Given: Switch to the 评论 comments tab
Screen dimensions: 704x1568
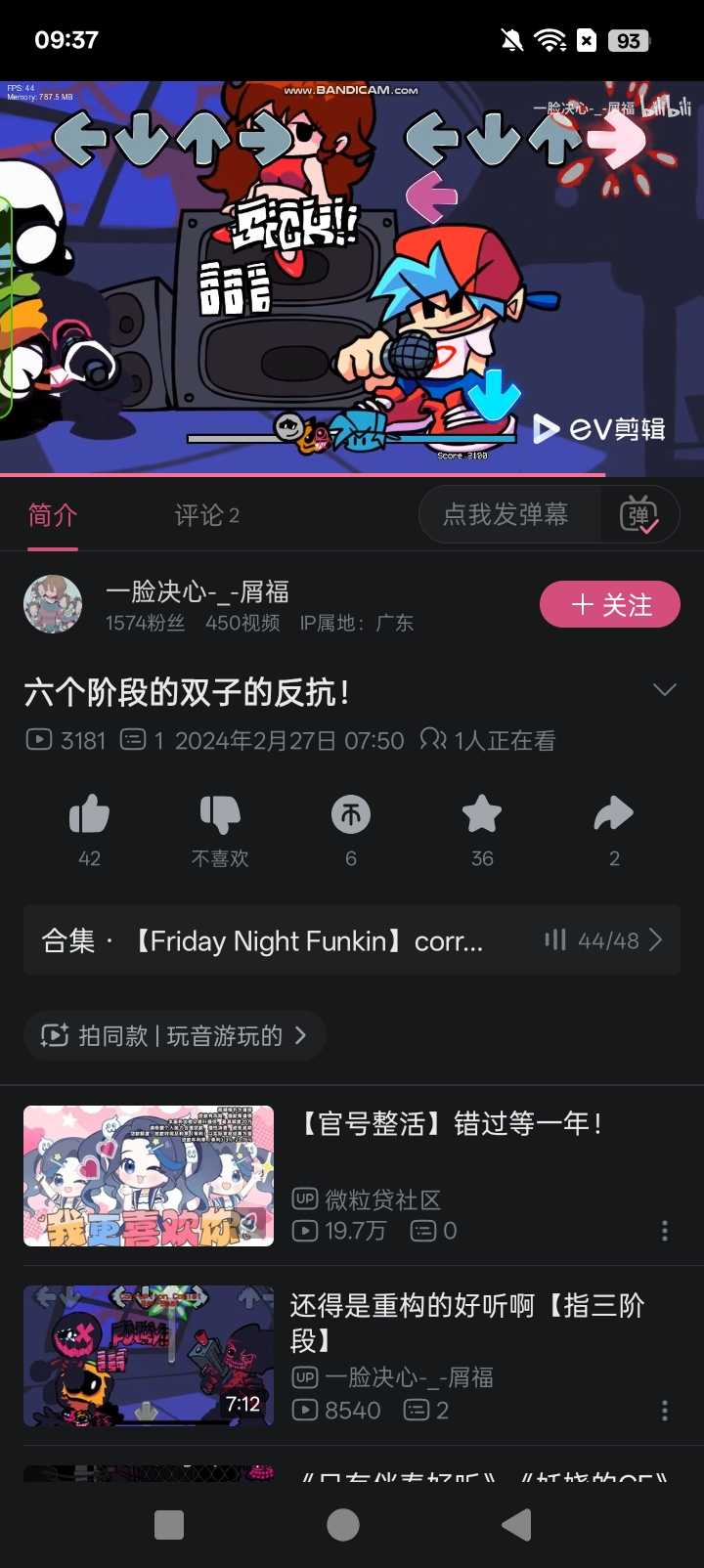Looking at the screenshot, I should [x=206, y=515].
